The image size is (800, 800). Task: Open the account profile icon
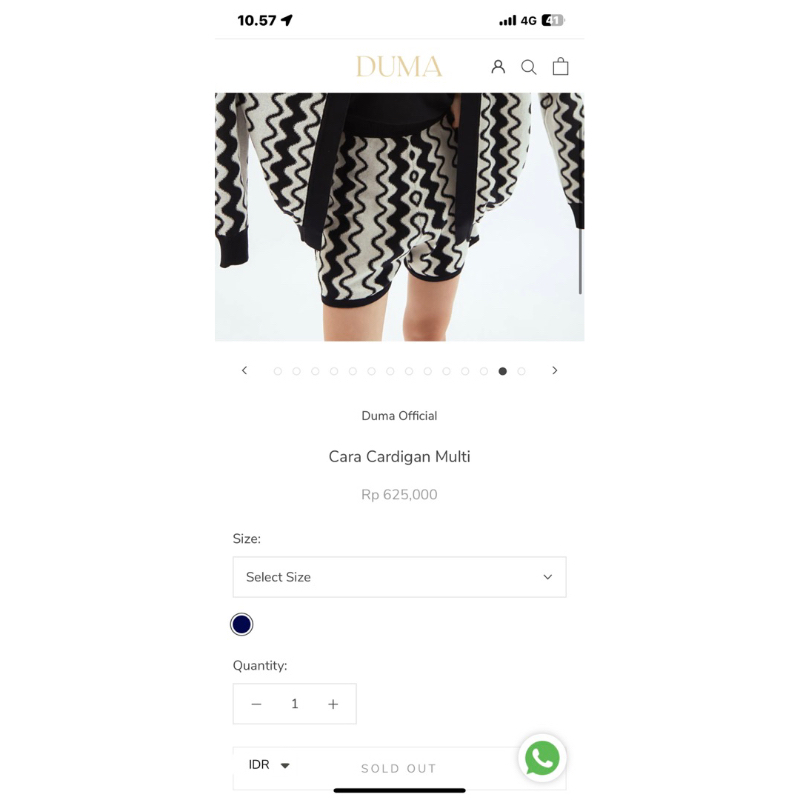pyautogui.click(x=498, y=67)
